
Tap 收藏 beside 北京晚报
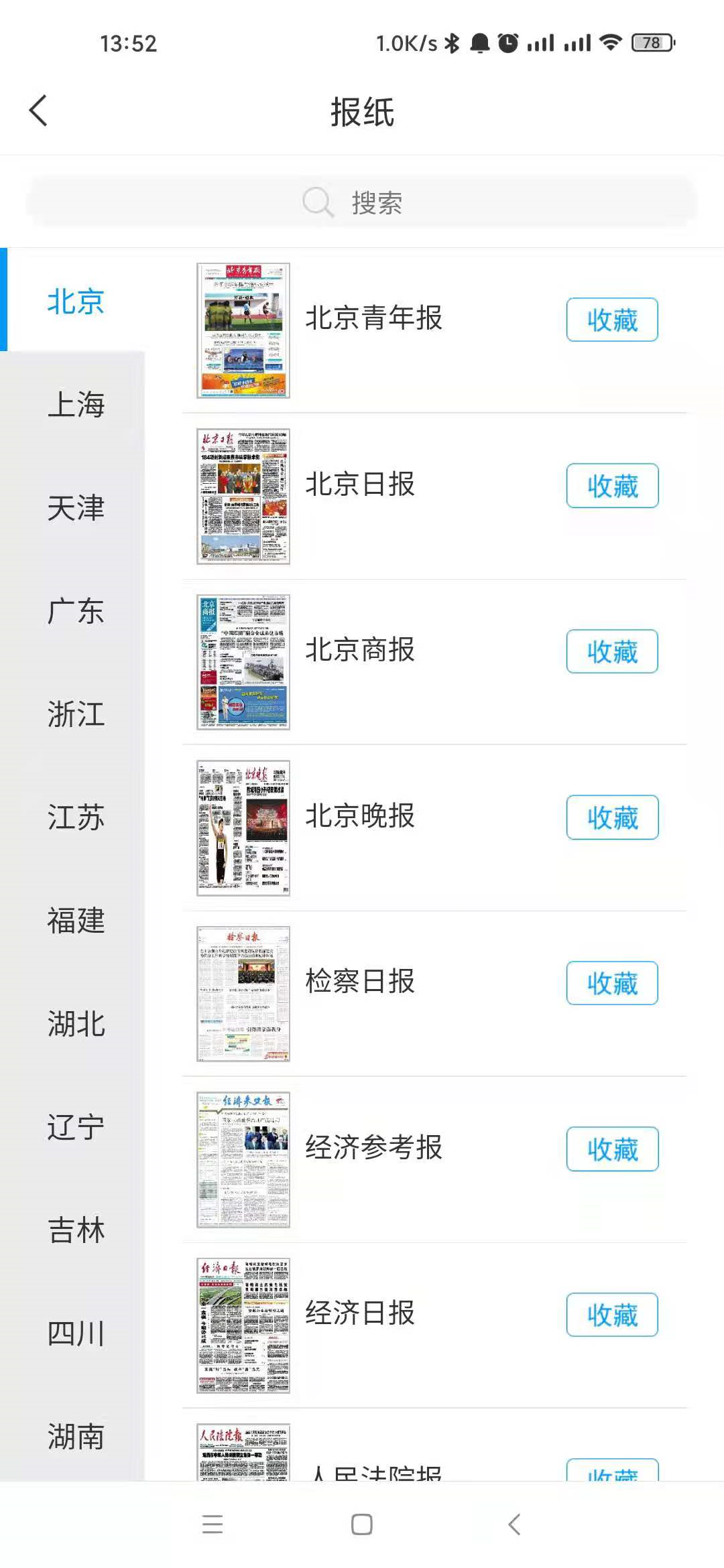pyautogui.click(x=612, y=818)
